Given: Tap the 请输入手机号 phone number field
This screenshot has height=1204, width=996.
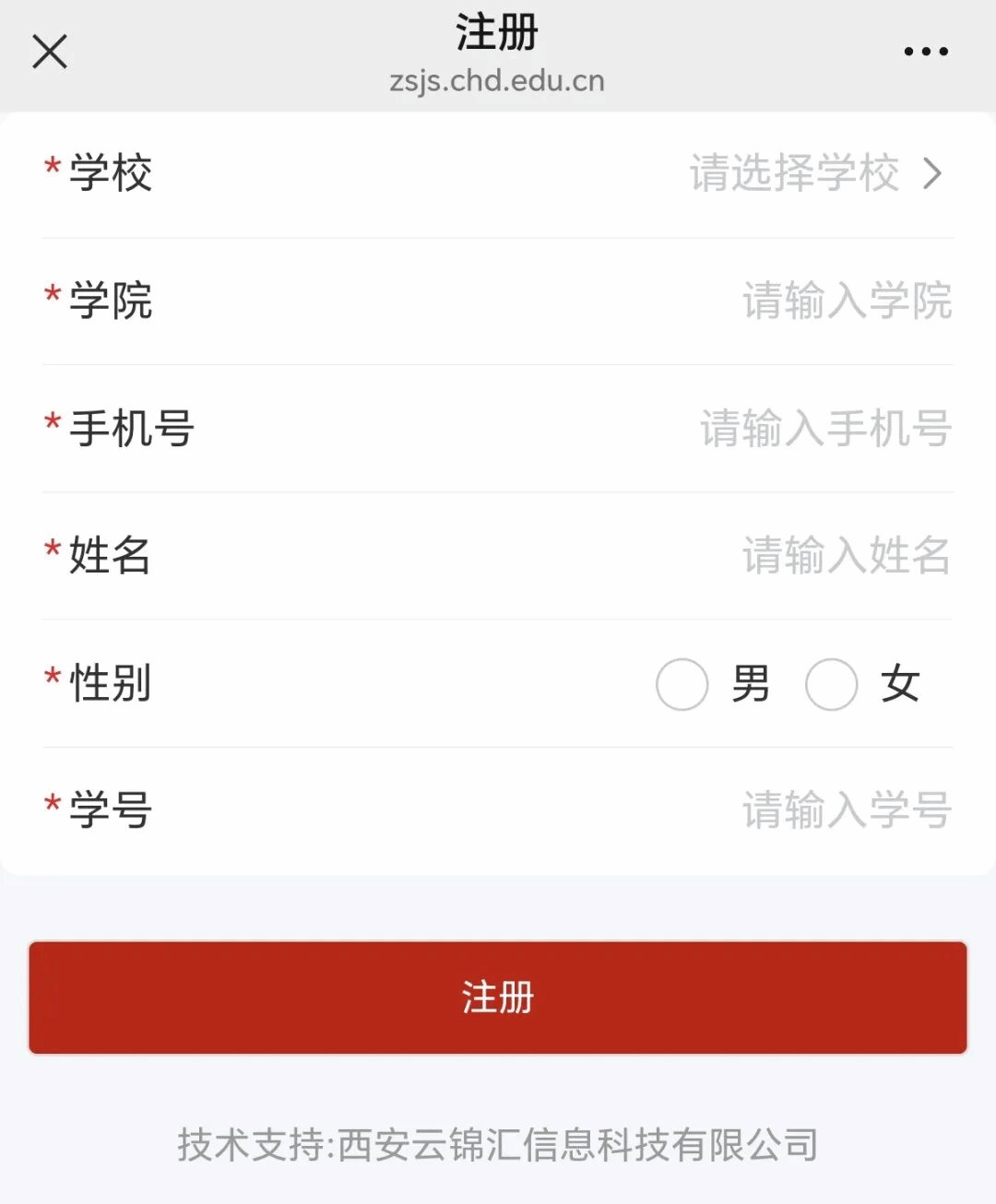Looking at the screenshot, I should tap(824, 429).
